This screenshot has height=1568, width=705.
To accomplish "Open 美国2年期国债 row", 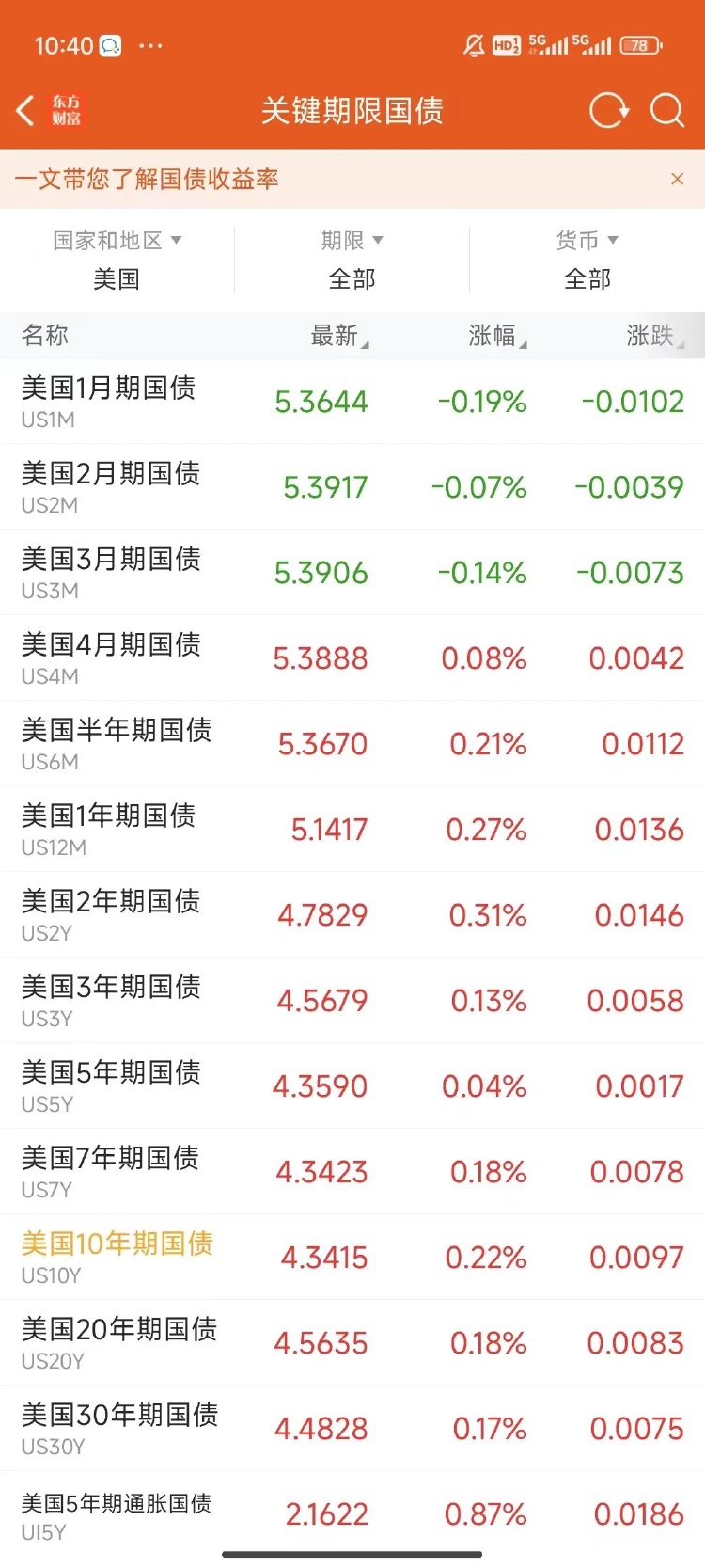I will (352, 915).
